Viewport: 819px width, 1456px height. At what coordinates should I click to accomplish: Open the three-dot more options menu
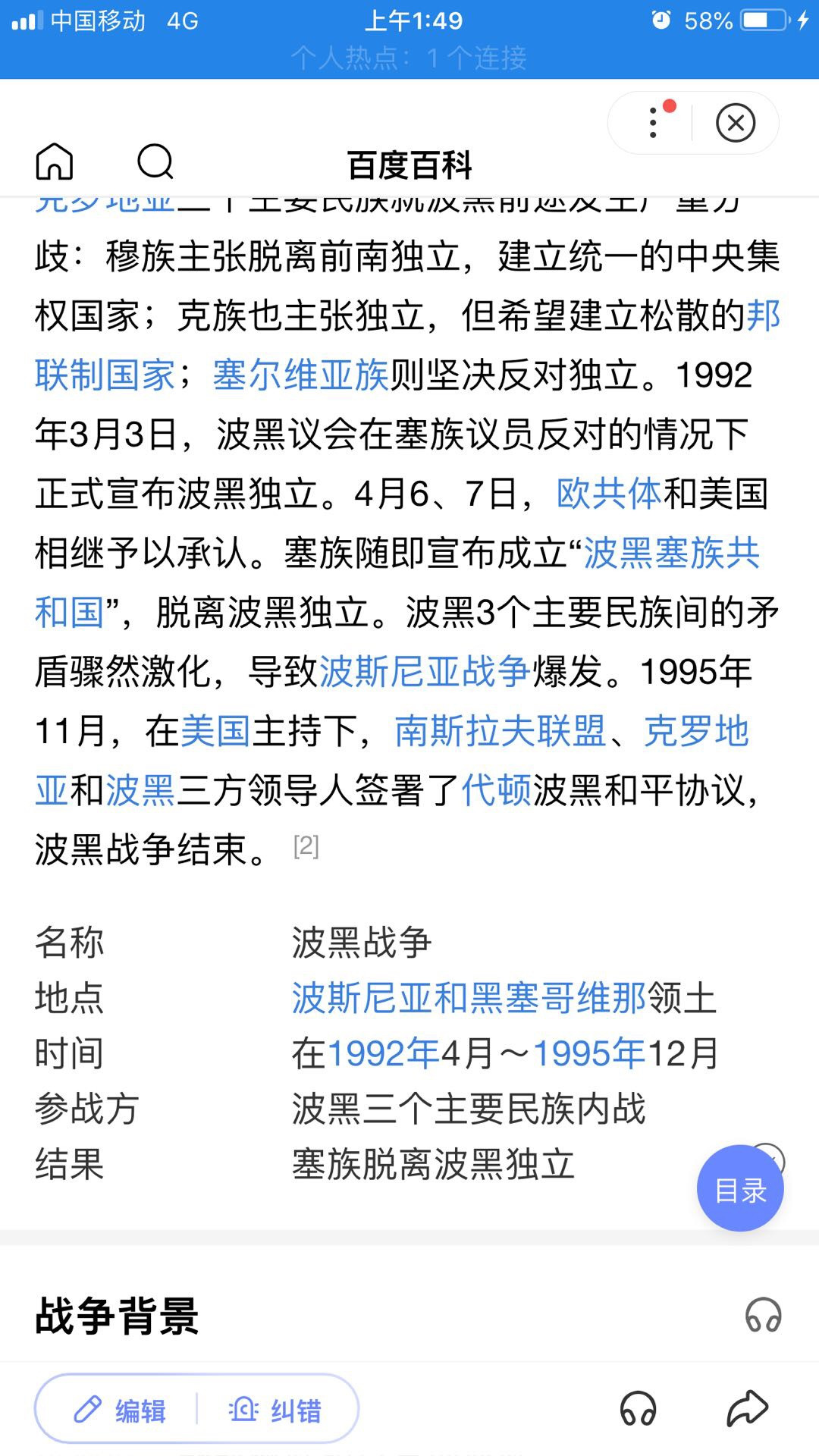point(652,124)
